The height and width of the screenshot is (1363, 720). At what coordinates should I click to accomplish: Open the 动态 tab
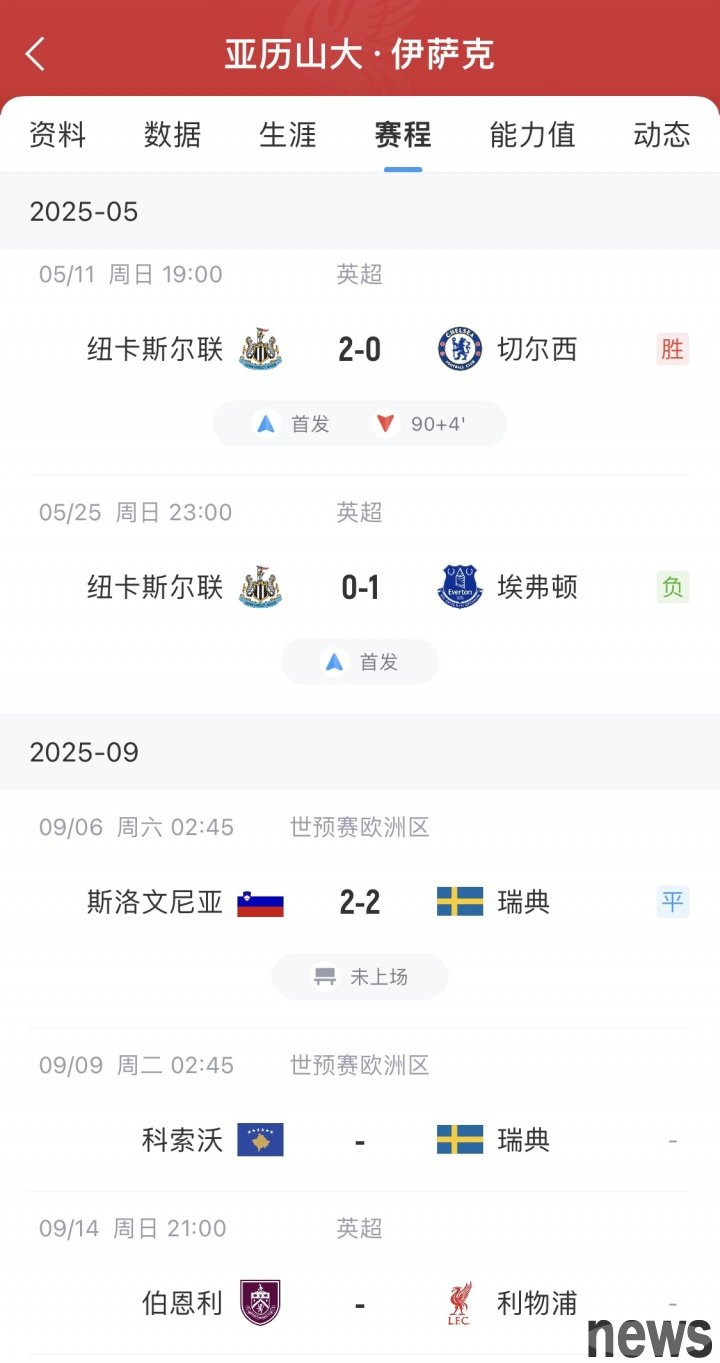[x=662, y=134]
